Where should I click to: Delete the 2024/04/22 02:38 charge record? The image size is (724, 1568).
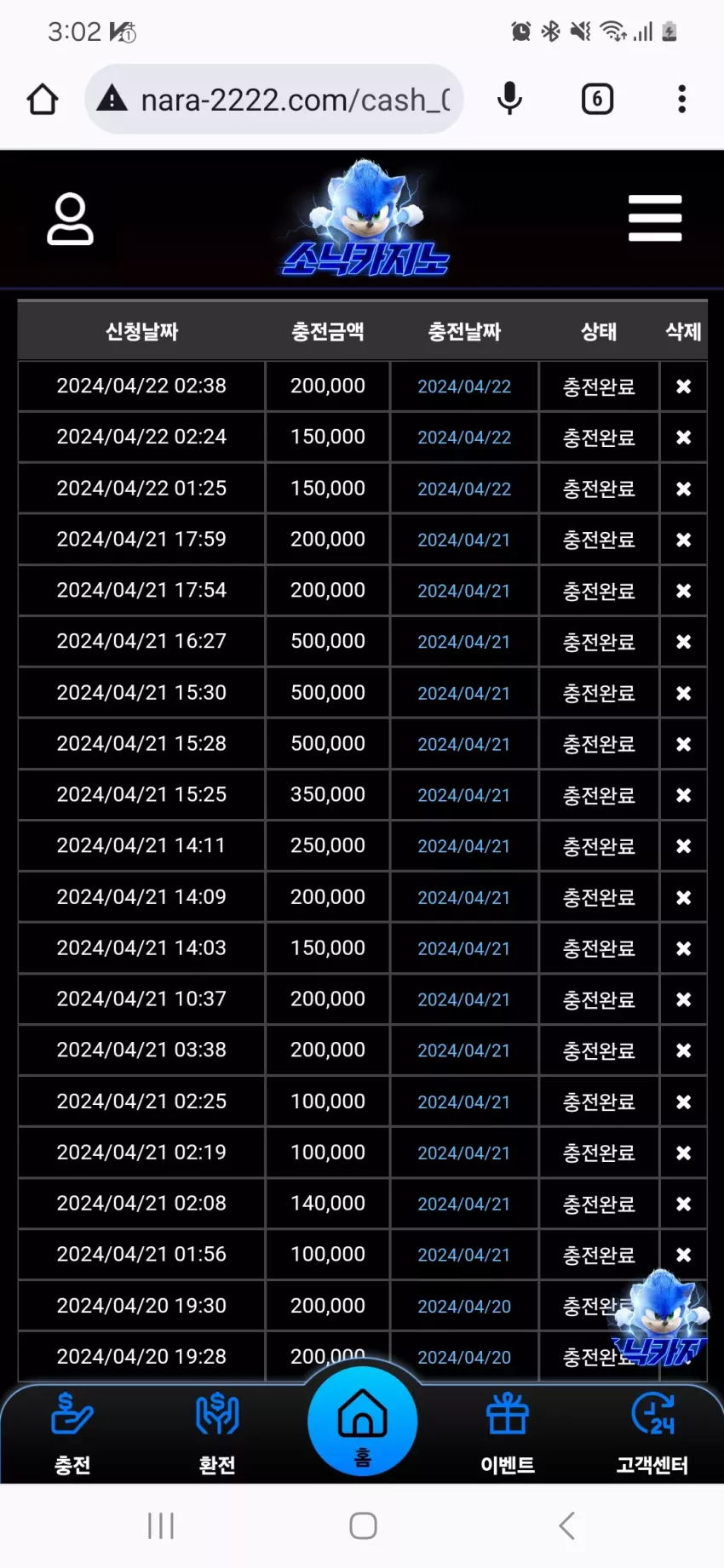point(683,386)
